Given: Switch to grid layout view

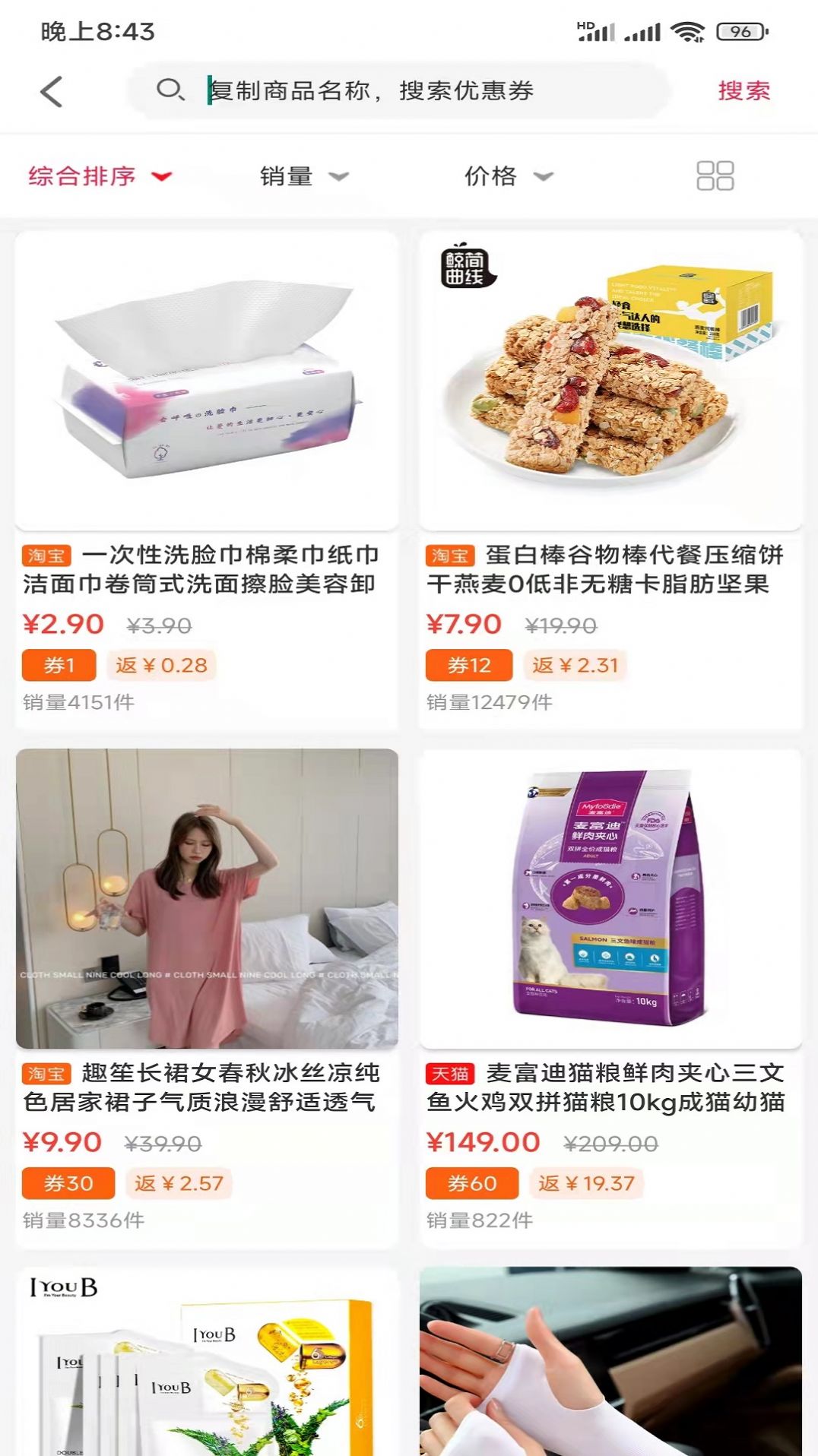Looking at the screenshot, I should [715, 176].
